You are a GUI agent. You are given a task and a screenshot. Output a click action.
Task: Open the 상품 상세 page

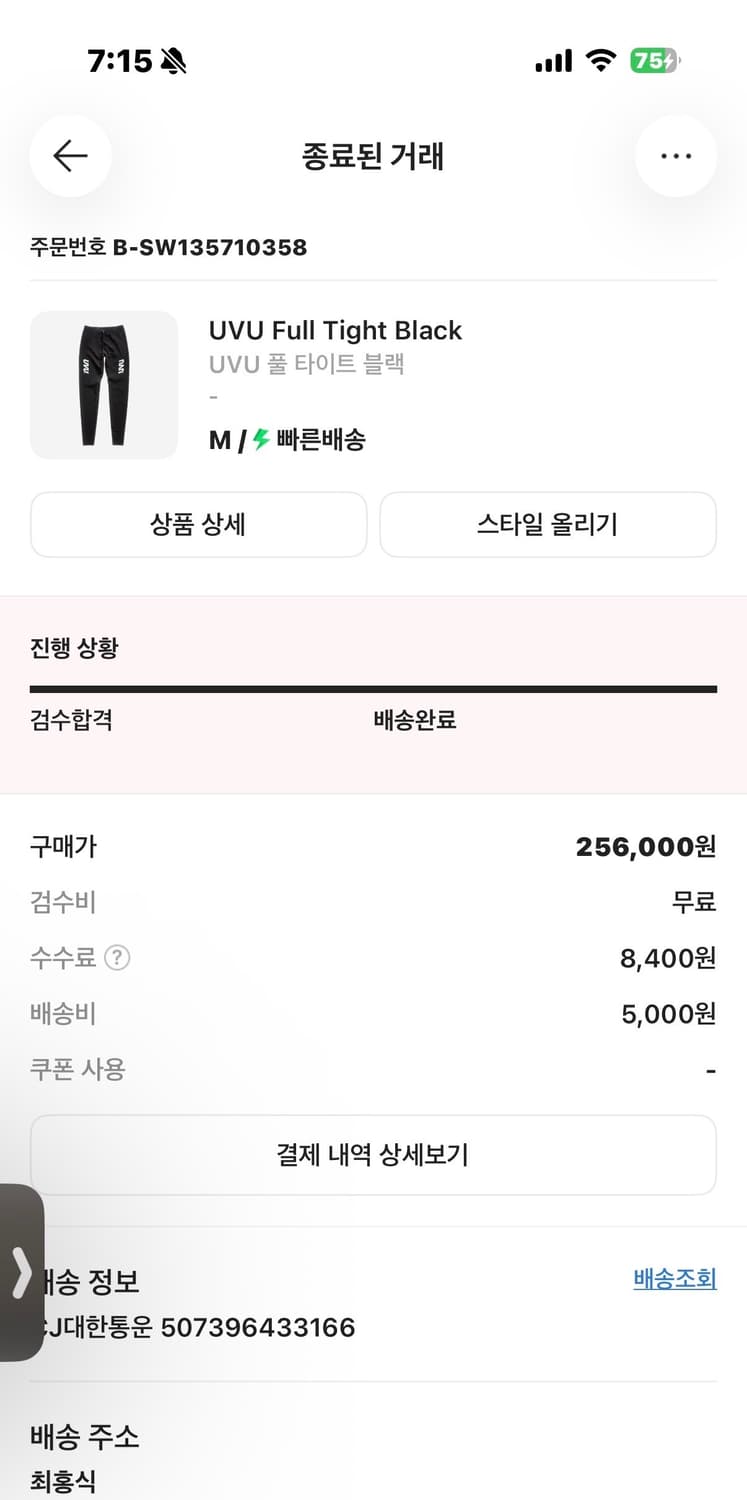click(198, 524)
